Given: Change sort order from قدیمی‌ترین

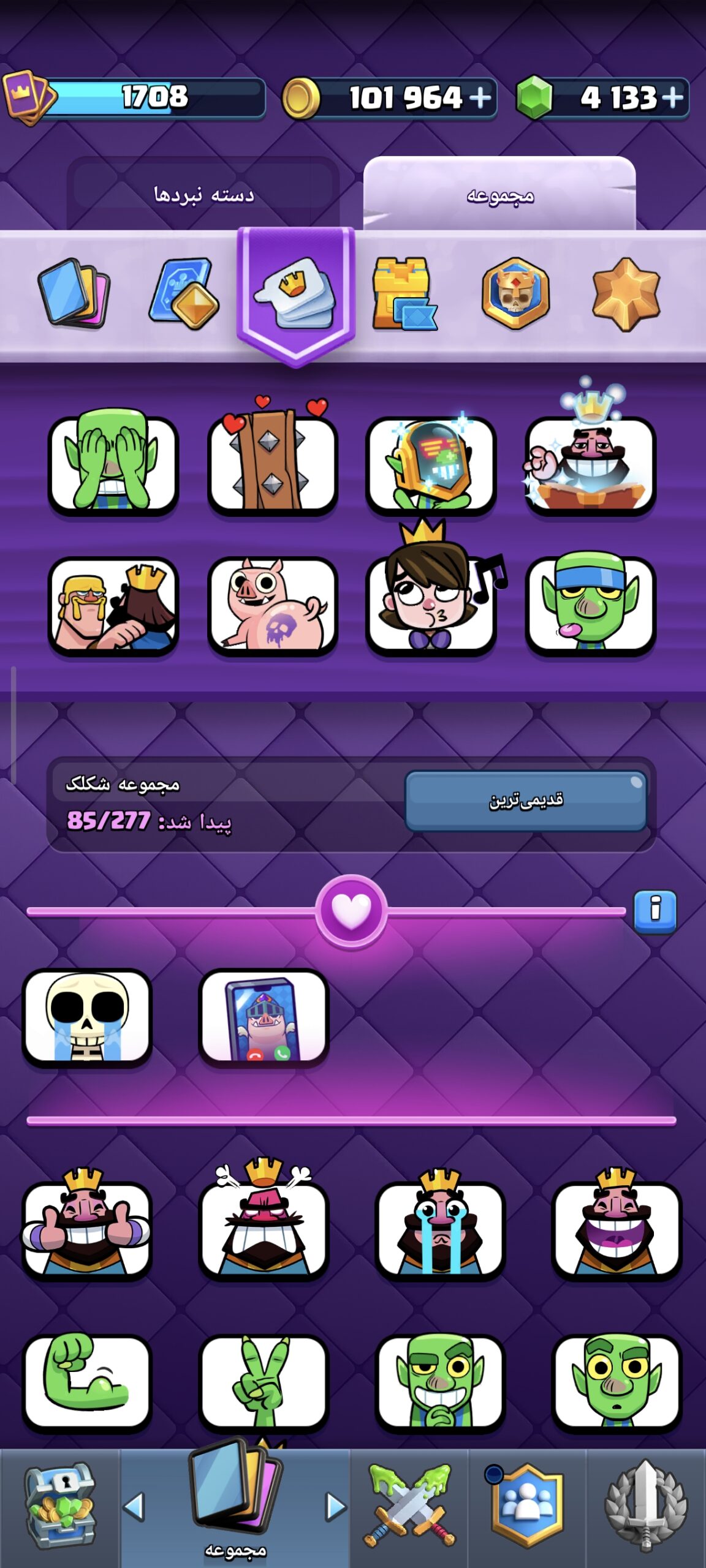Looking at the screenshot, I should 526,801.
